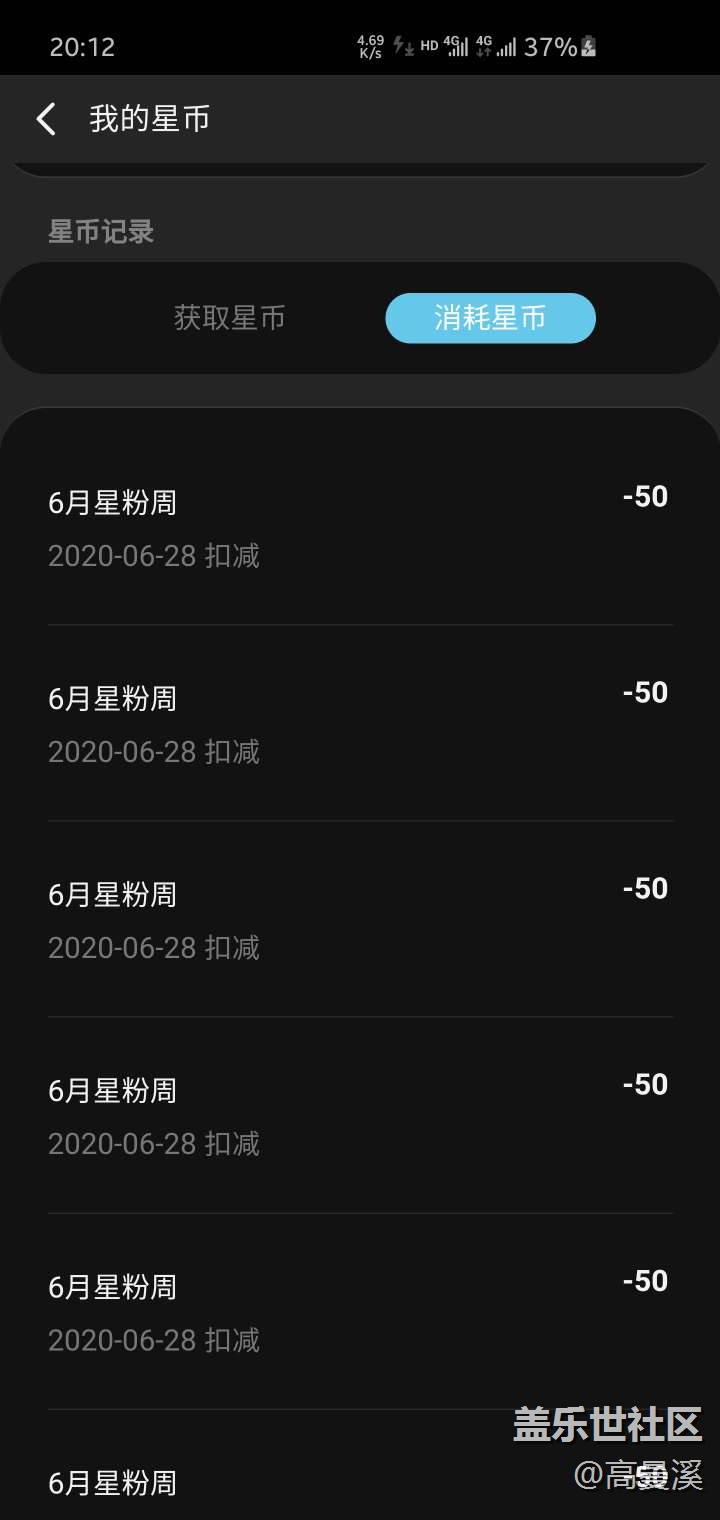Go back from 我的星币 page
The width and height of the screenshot is (720, 1520).
pos(46,119)
